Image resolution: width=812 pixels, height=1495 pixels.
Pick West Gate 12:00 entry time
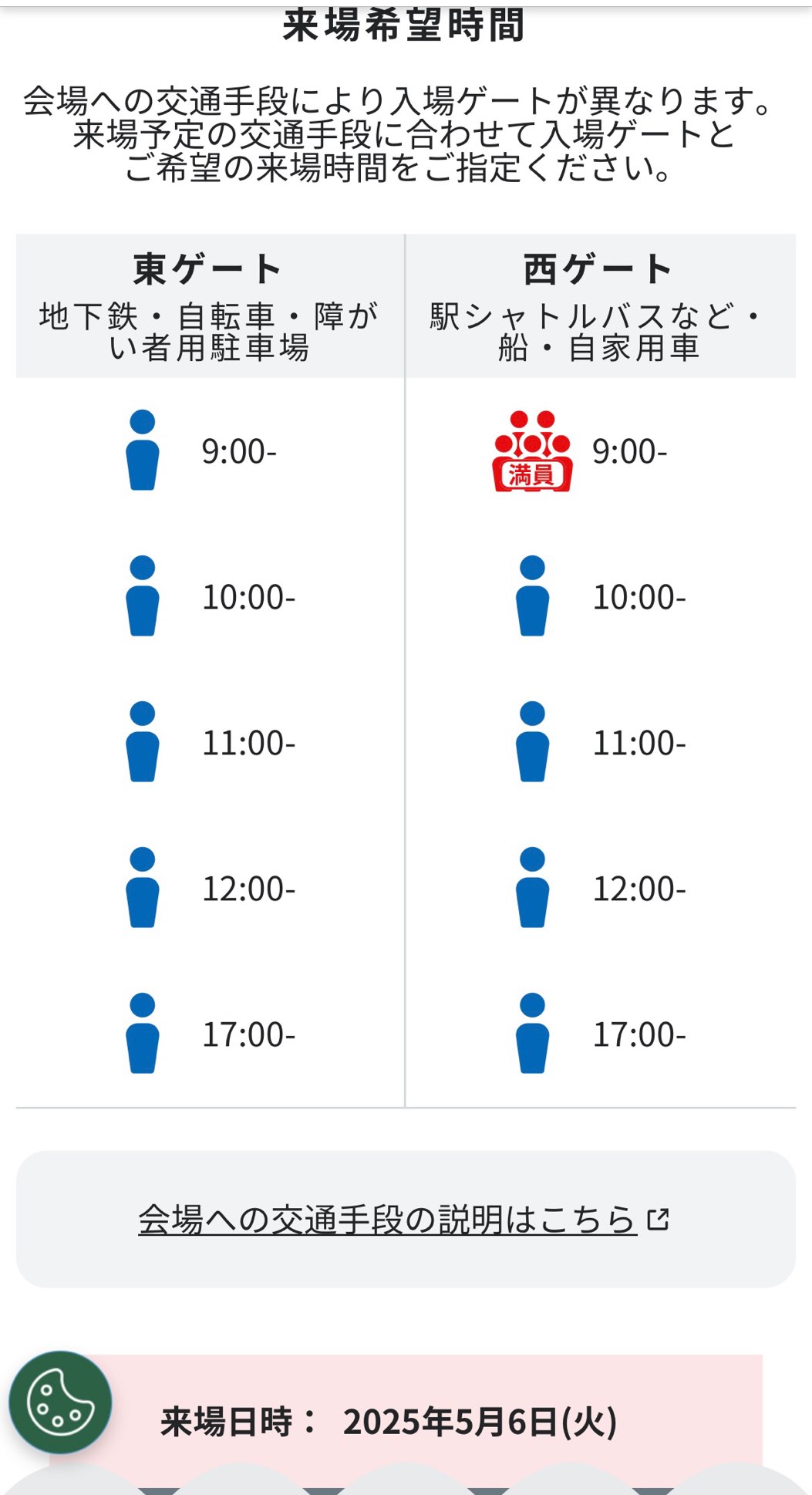click(600, 889)
